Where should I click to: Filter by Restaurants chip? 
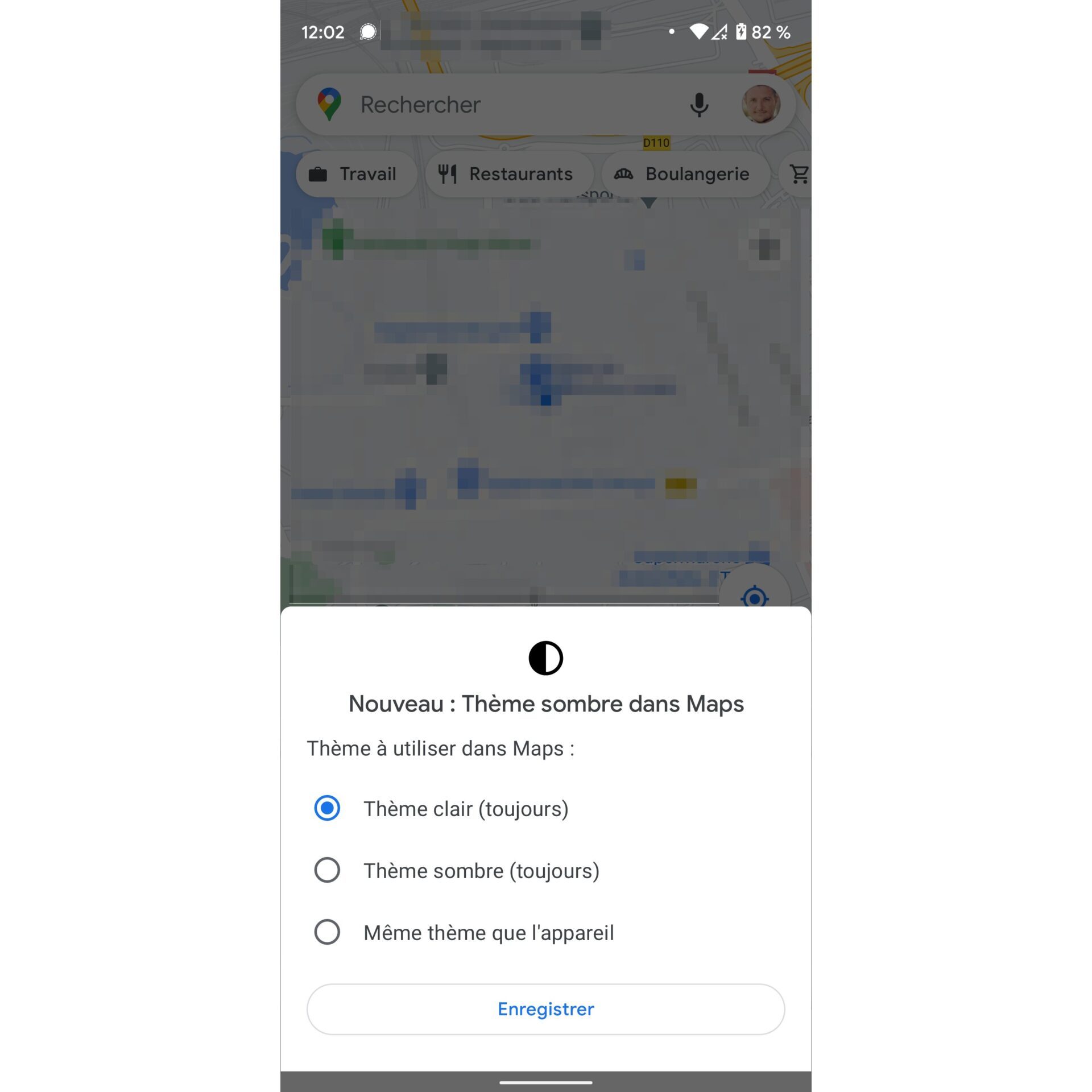pyautogui.click(x=508, y=174)
